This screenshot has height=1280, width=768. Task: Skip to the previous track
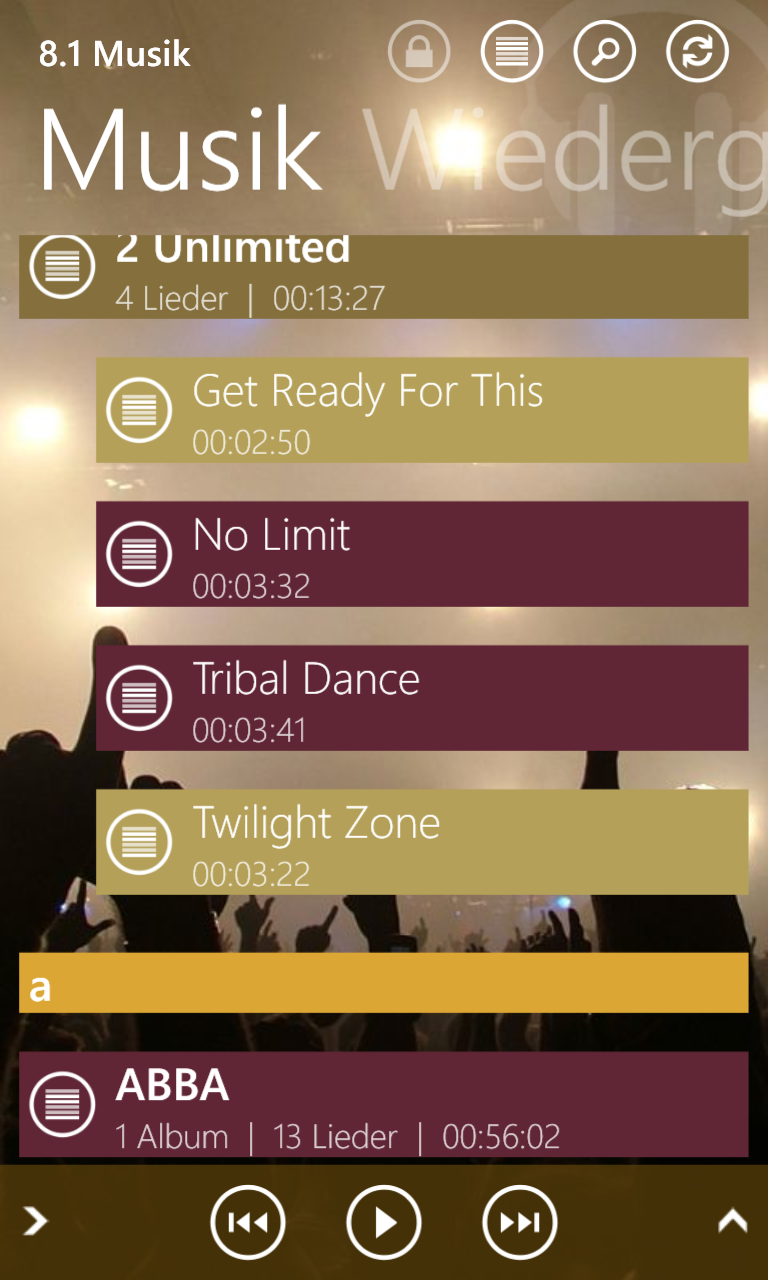(248, 1222)
